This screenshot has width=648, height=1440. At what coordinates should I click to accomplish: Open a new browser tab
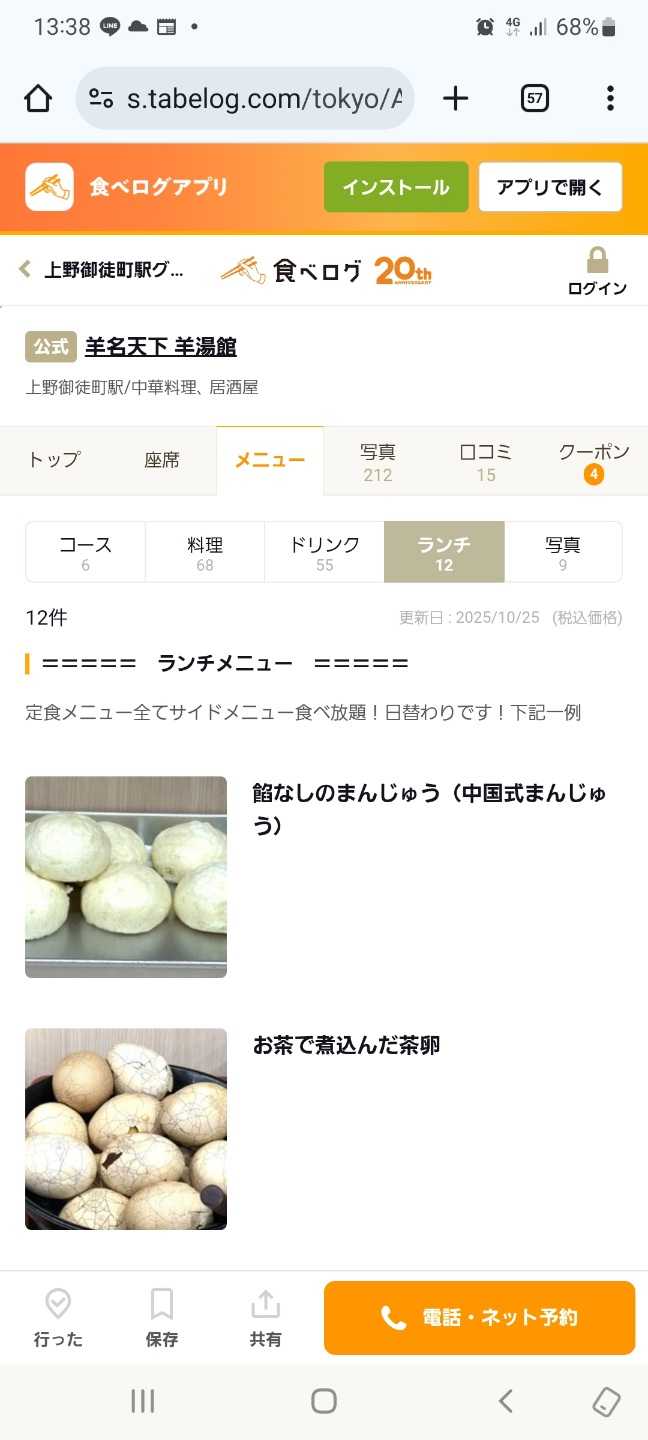[x=455, y=98]
